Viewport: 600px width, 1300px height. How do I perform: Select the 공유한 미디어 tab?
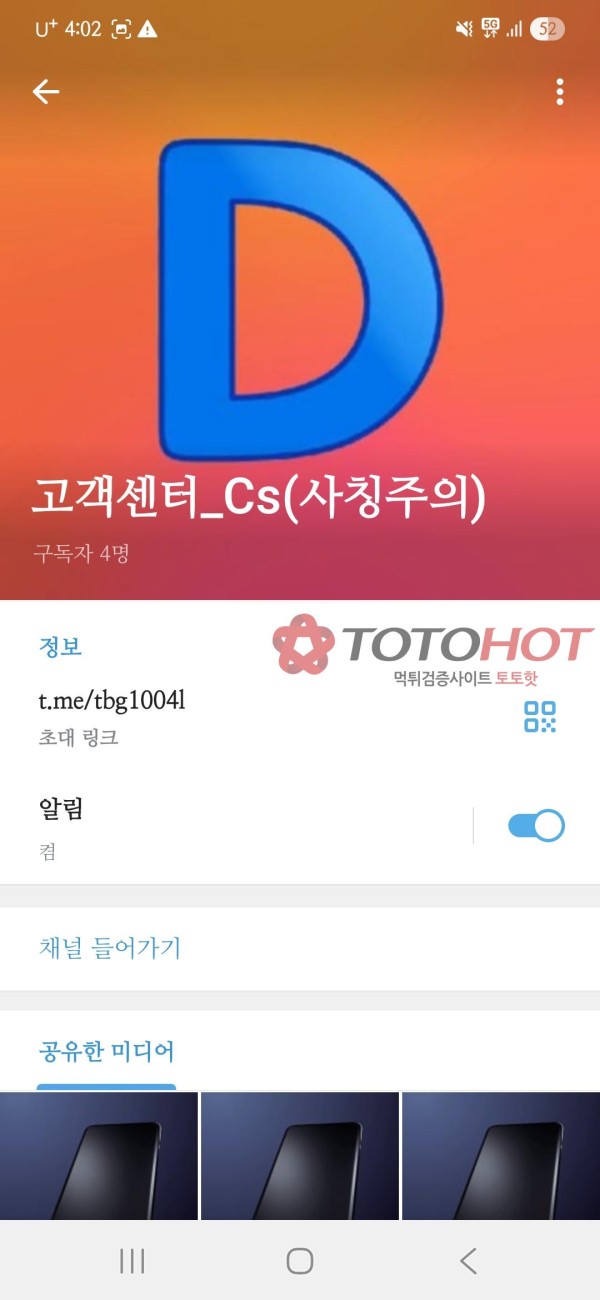click(106, 1051)
